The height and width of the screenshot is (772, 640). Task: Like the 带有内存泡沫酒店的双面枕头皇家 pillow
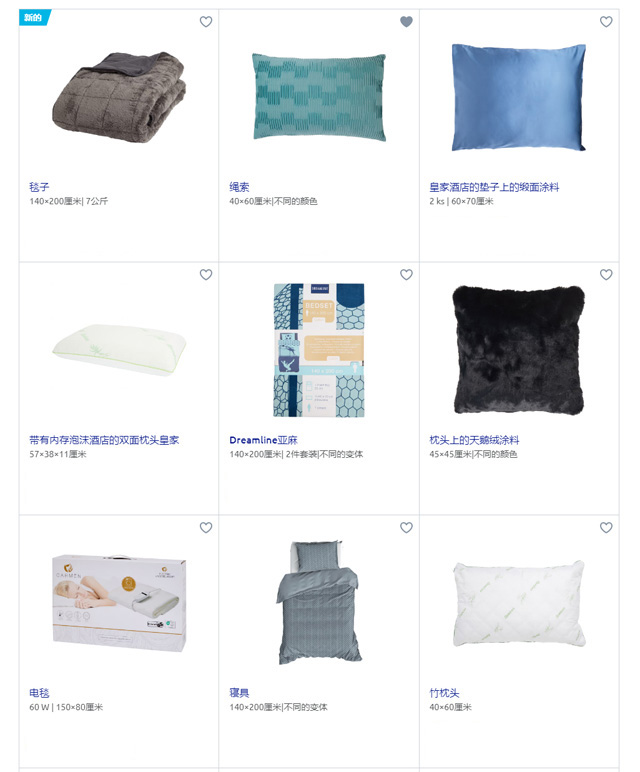pyautogui.click(x=206, y=275)
